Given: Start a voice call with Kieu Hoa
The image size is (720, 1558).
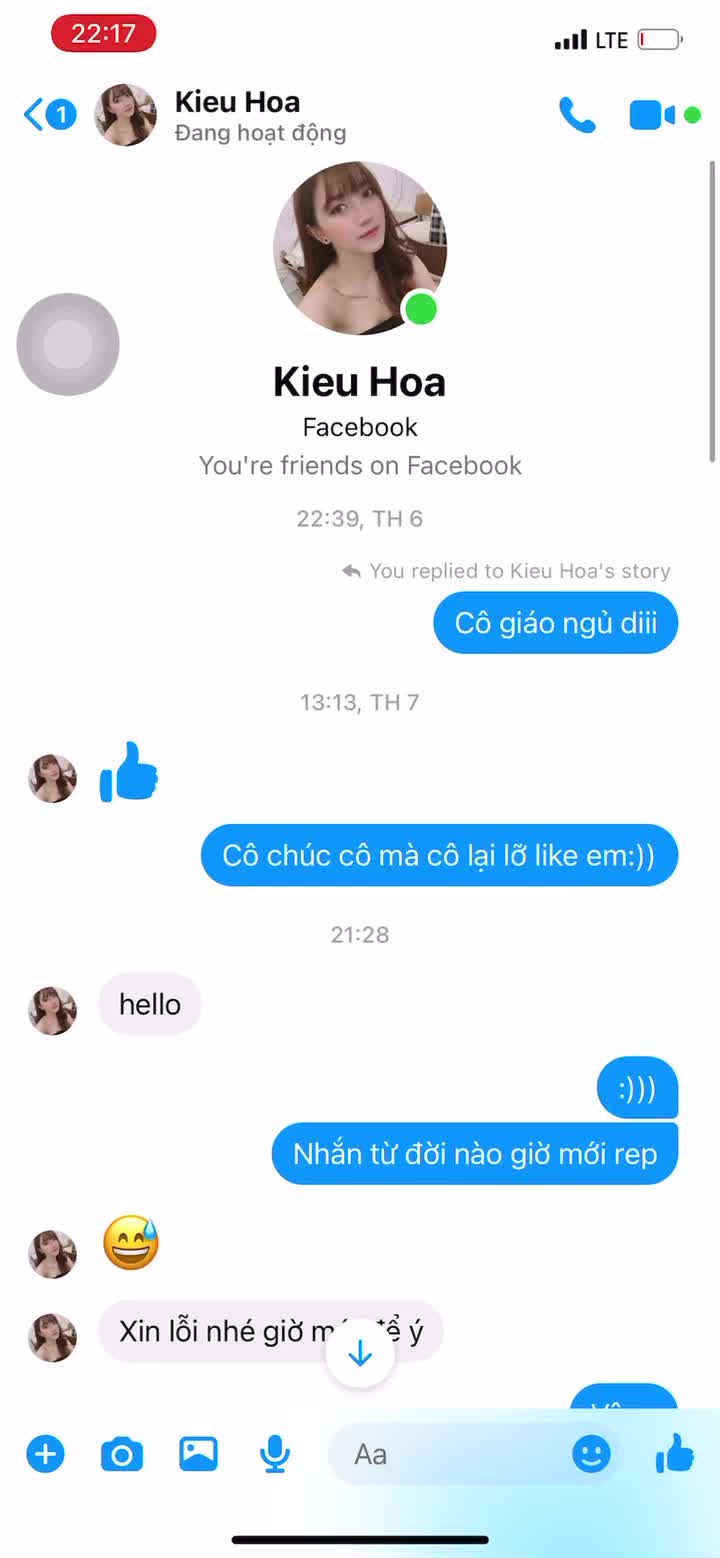Looking at the screenshot, I should (x=577, y=115).
